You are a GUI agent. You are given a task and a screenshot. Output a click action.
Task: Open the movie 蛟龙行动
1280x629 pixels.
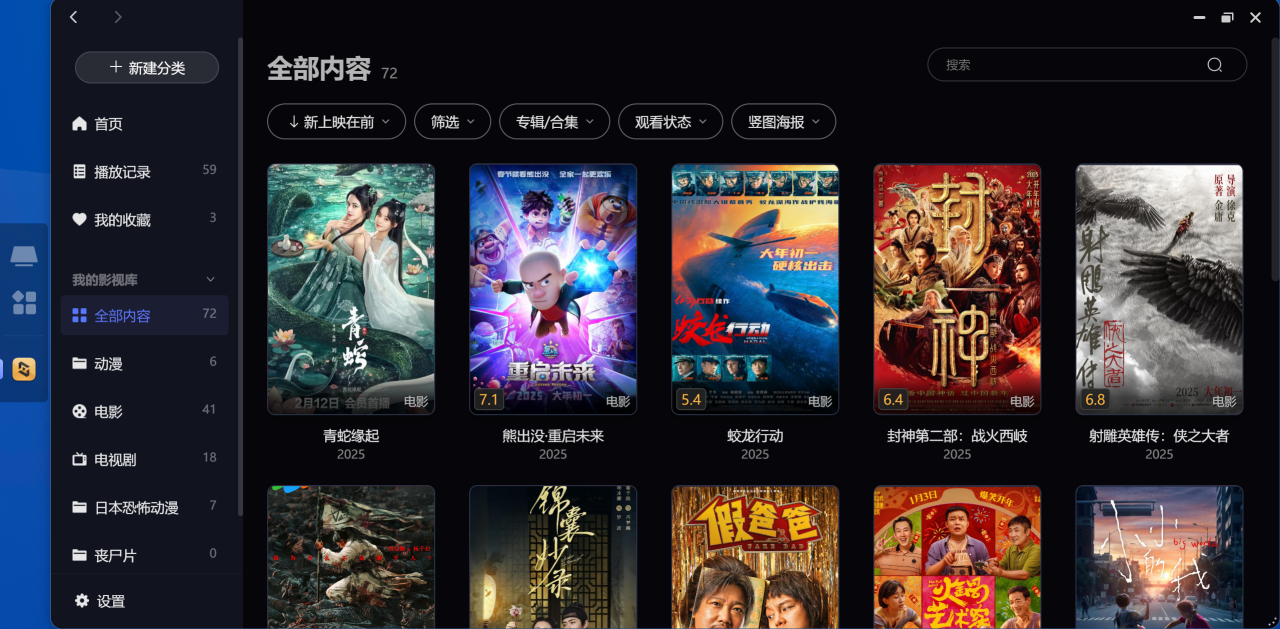point(755,289)
